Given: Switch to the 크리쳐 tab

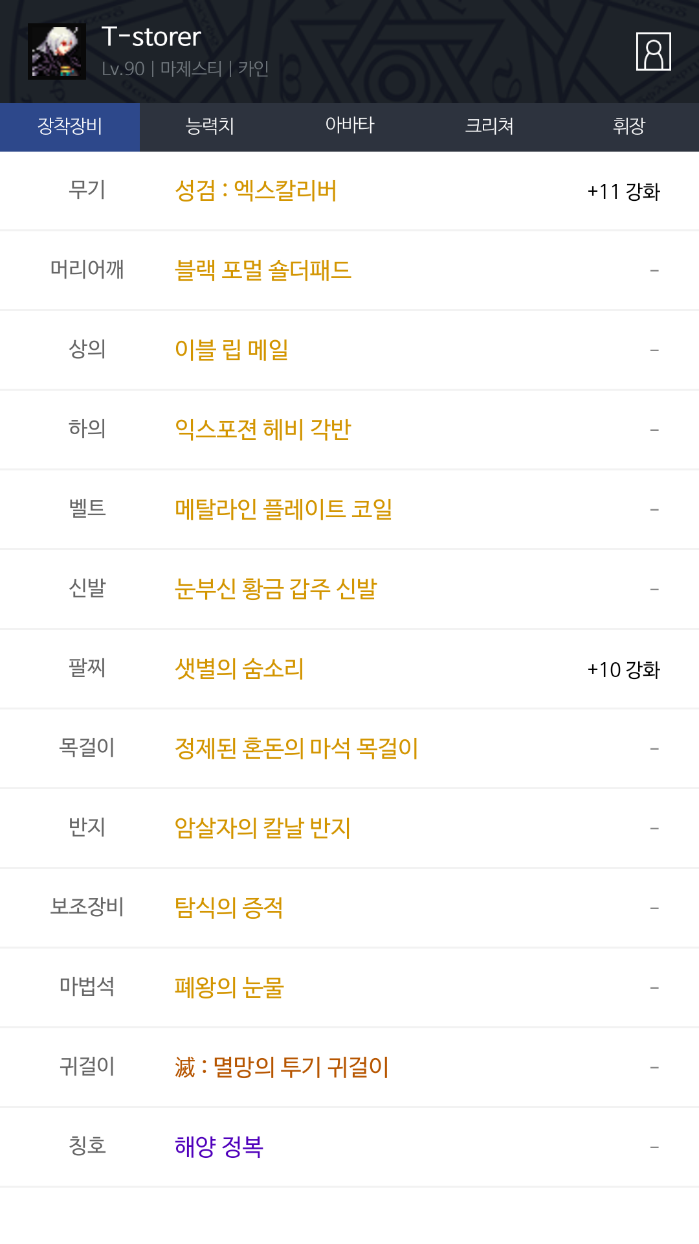Looking at the screenshot, I should click(489, 127).
